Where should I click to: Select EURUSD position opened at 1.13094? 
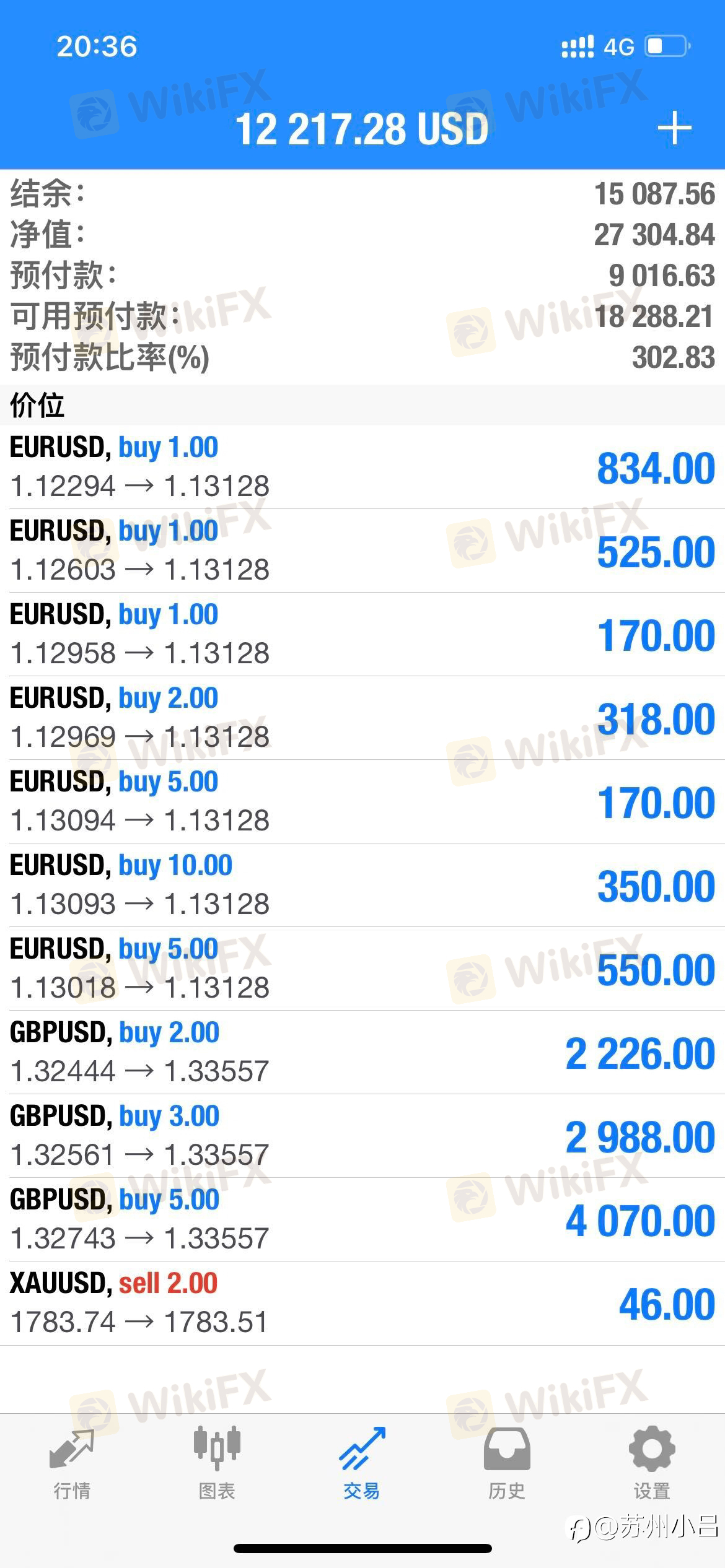coord(362,801)
